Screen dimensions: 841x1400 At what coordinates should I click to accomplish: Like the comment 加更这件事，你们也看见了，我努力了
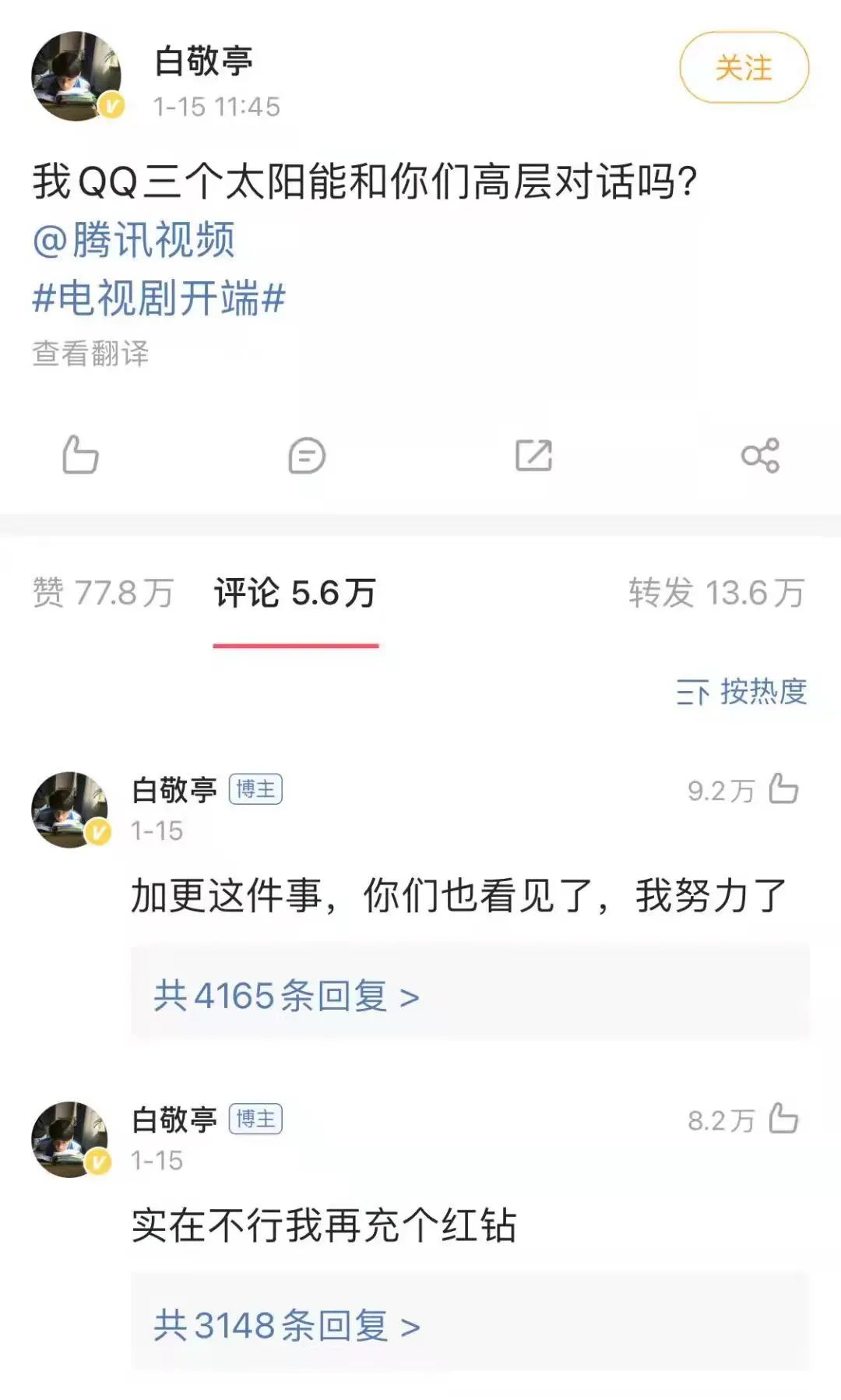(x=783, y=789)
